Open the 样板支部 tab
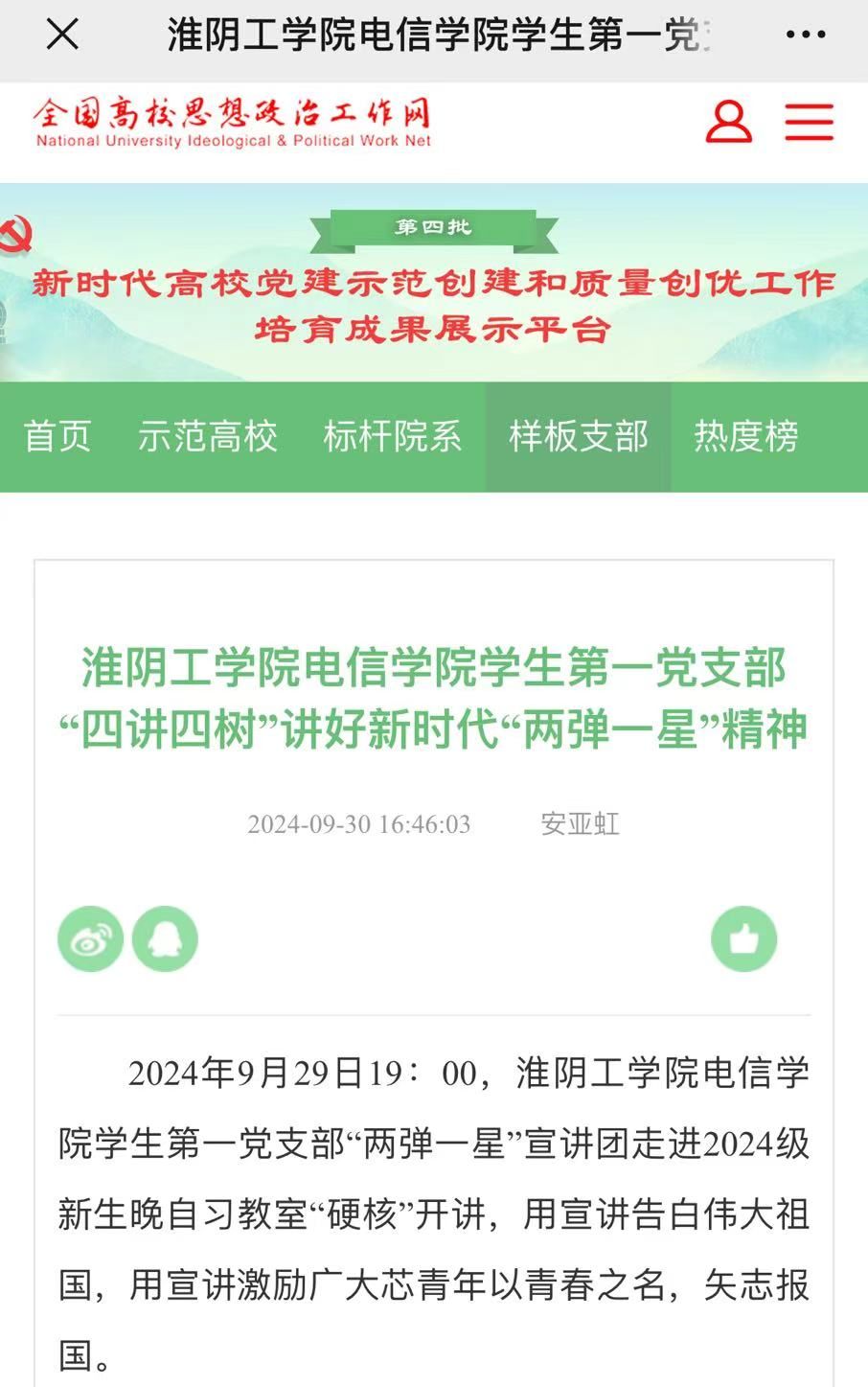 [x=578, y=437]
